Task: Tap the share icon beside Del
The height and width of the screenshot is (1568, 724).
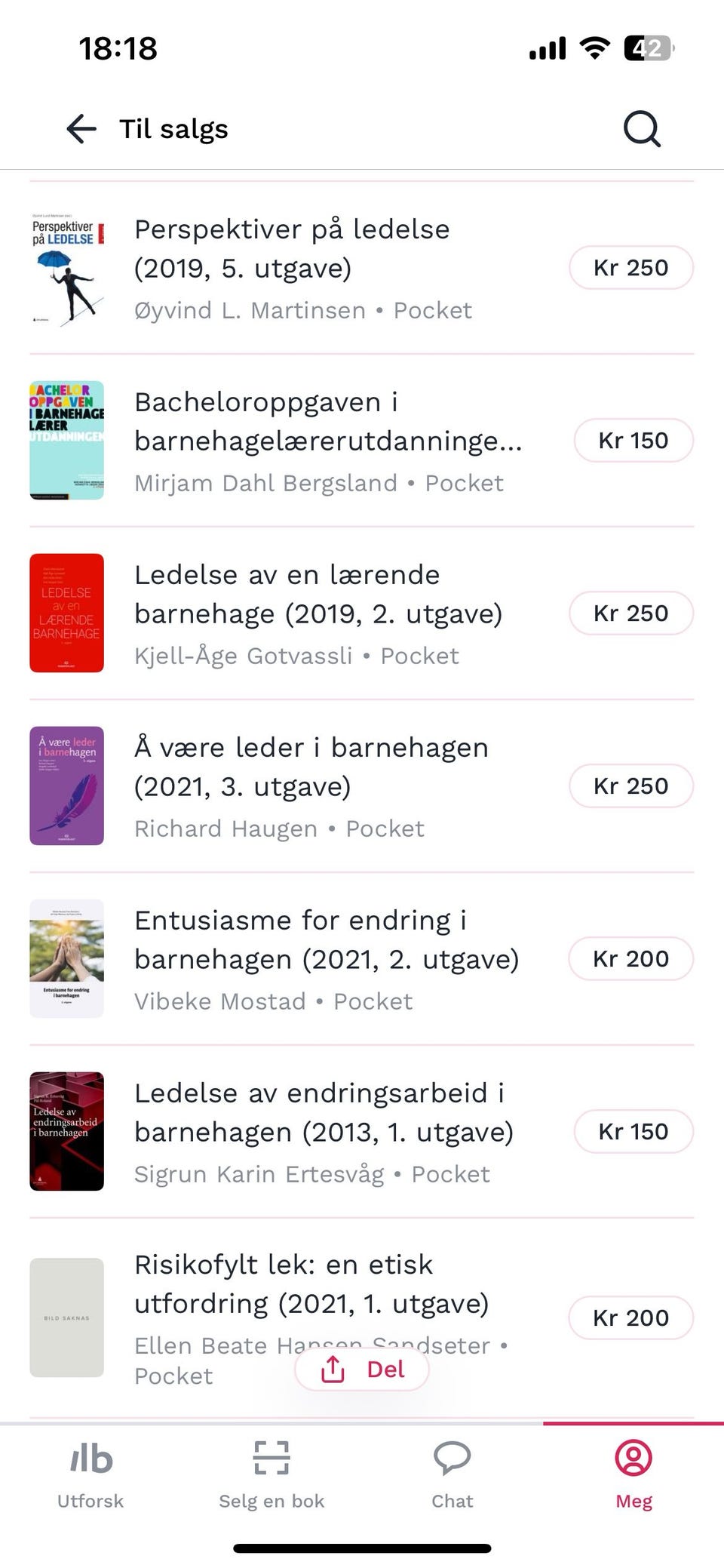Action: click(332, 1369)
